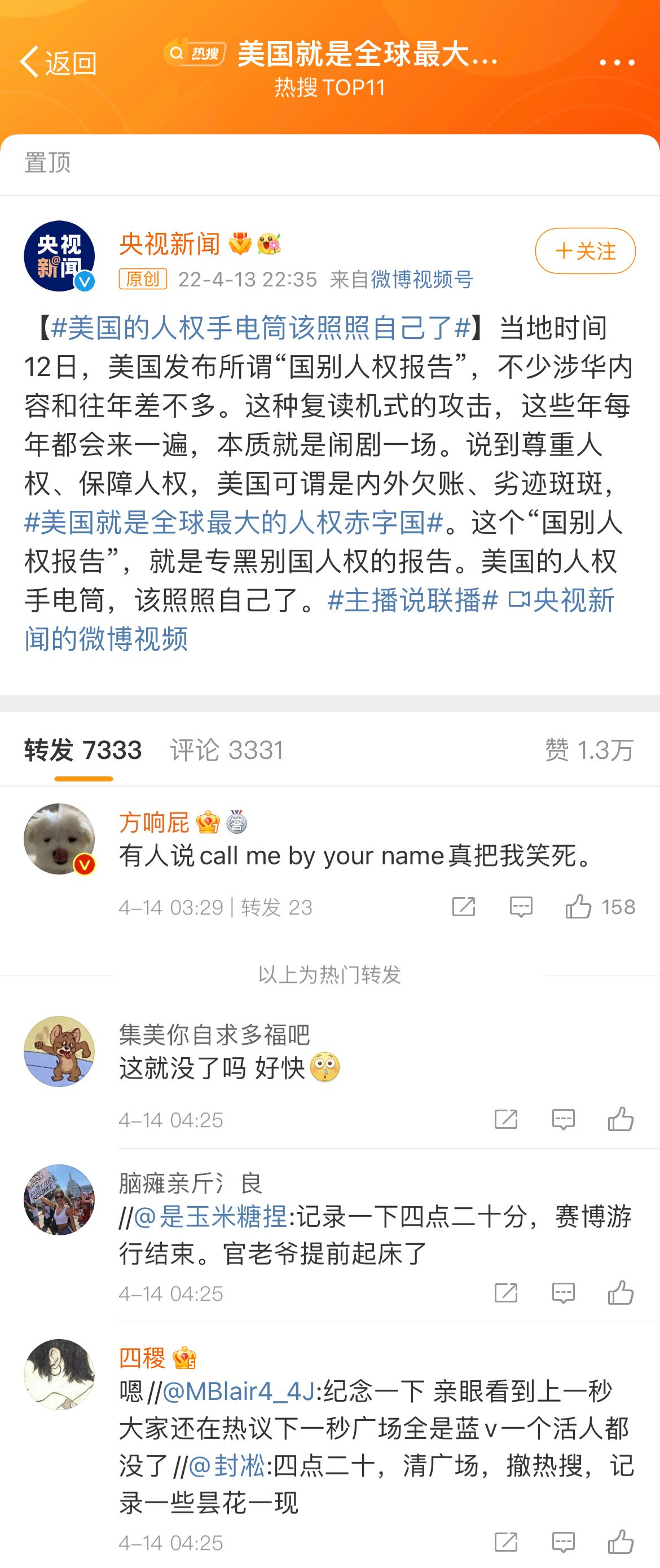Image resolution: width=660 pixels, height=1568 pixels.
Task: Repost 方响屁's post via share icon
Action: tap(463, 907)
